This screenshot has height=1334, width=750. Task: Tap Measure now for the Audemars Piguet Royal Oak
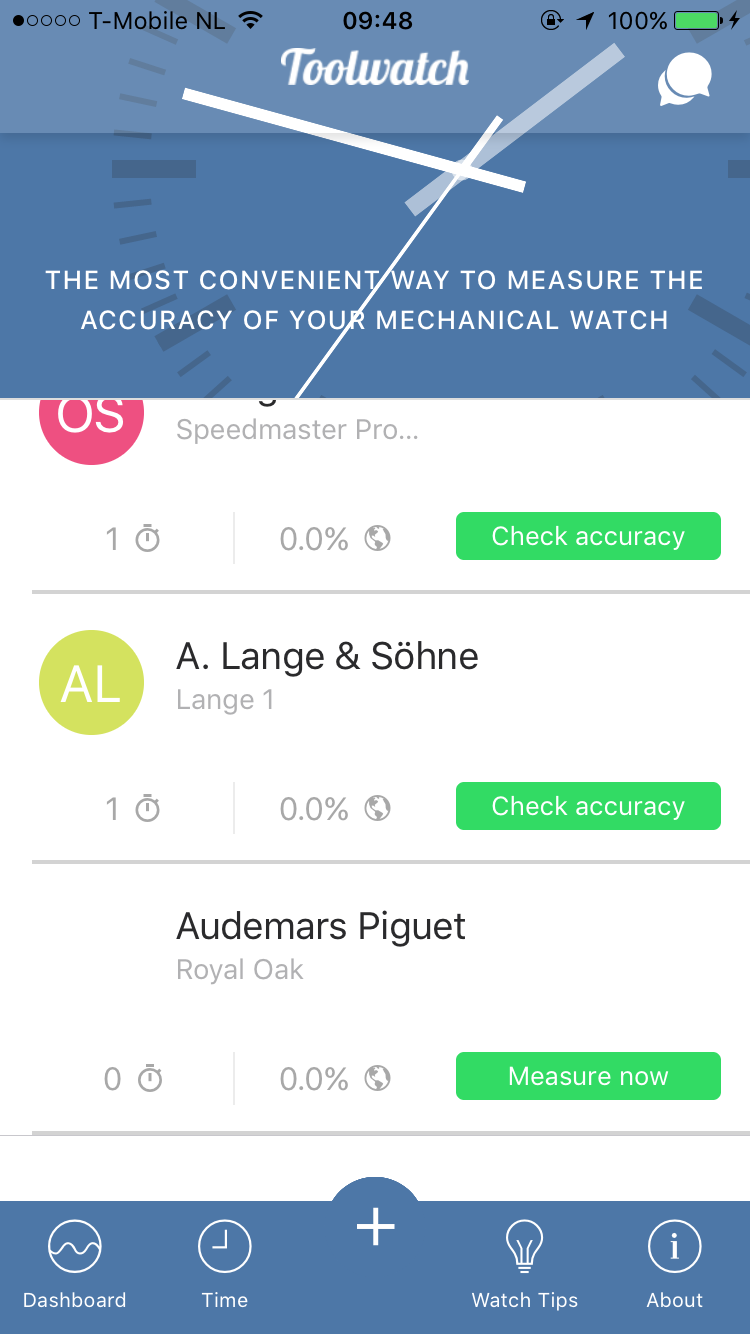point(588,1076)
